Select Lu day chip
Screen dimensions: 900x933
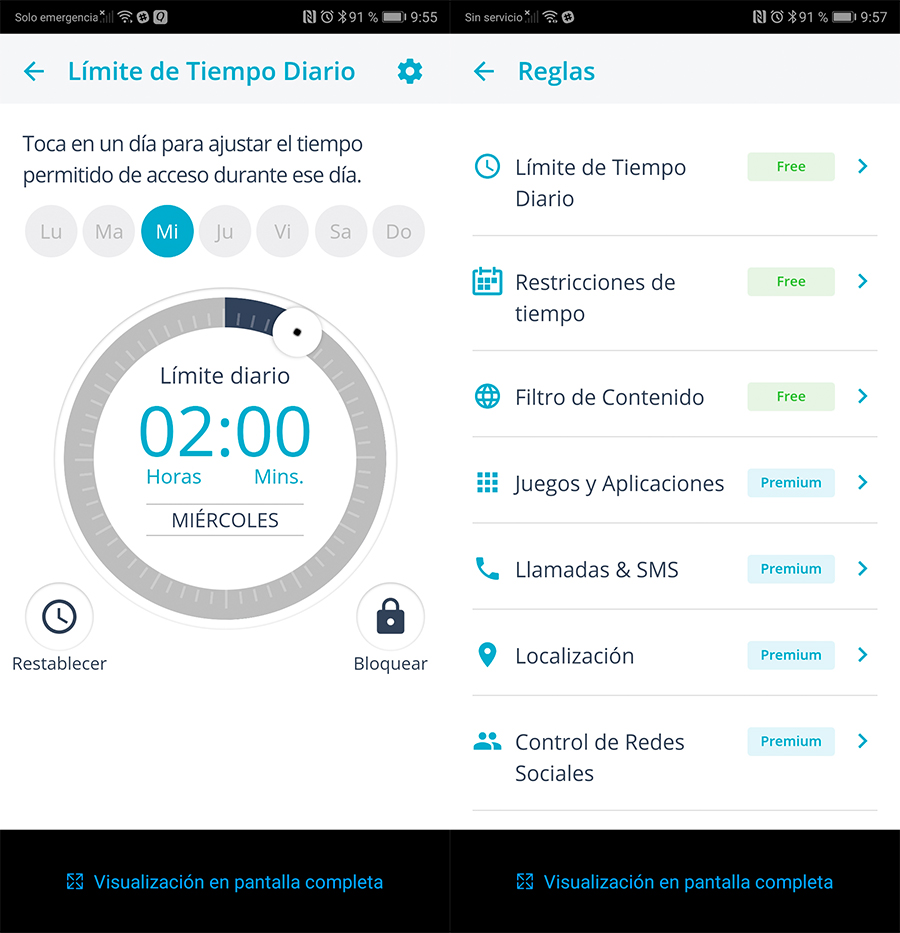51,232
